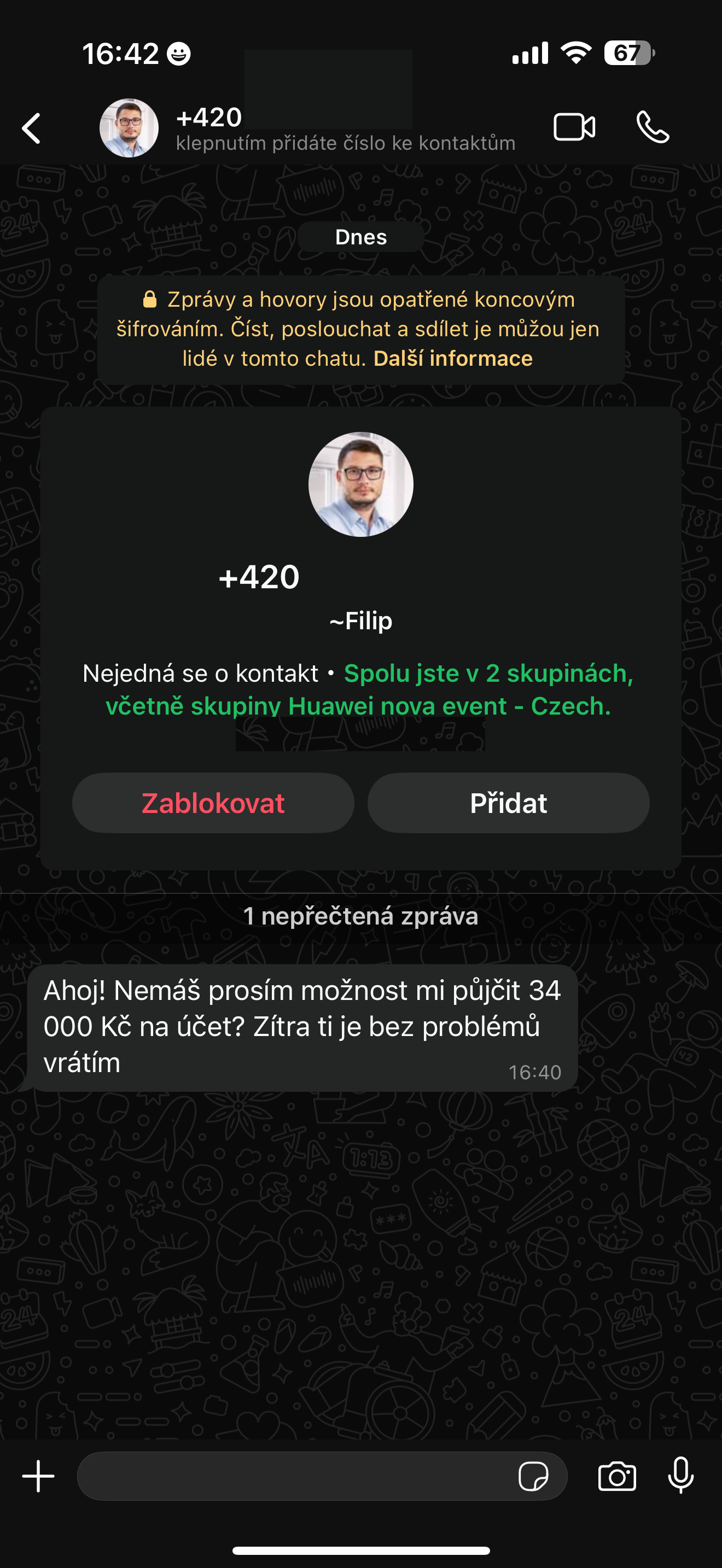Open the sticker picker in the message box
The image size is (722, 1568).
(533, 1476)
